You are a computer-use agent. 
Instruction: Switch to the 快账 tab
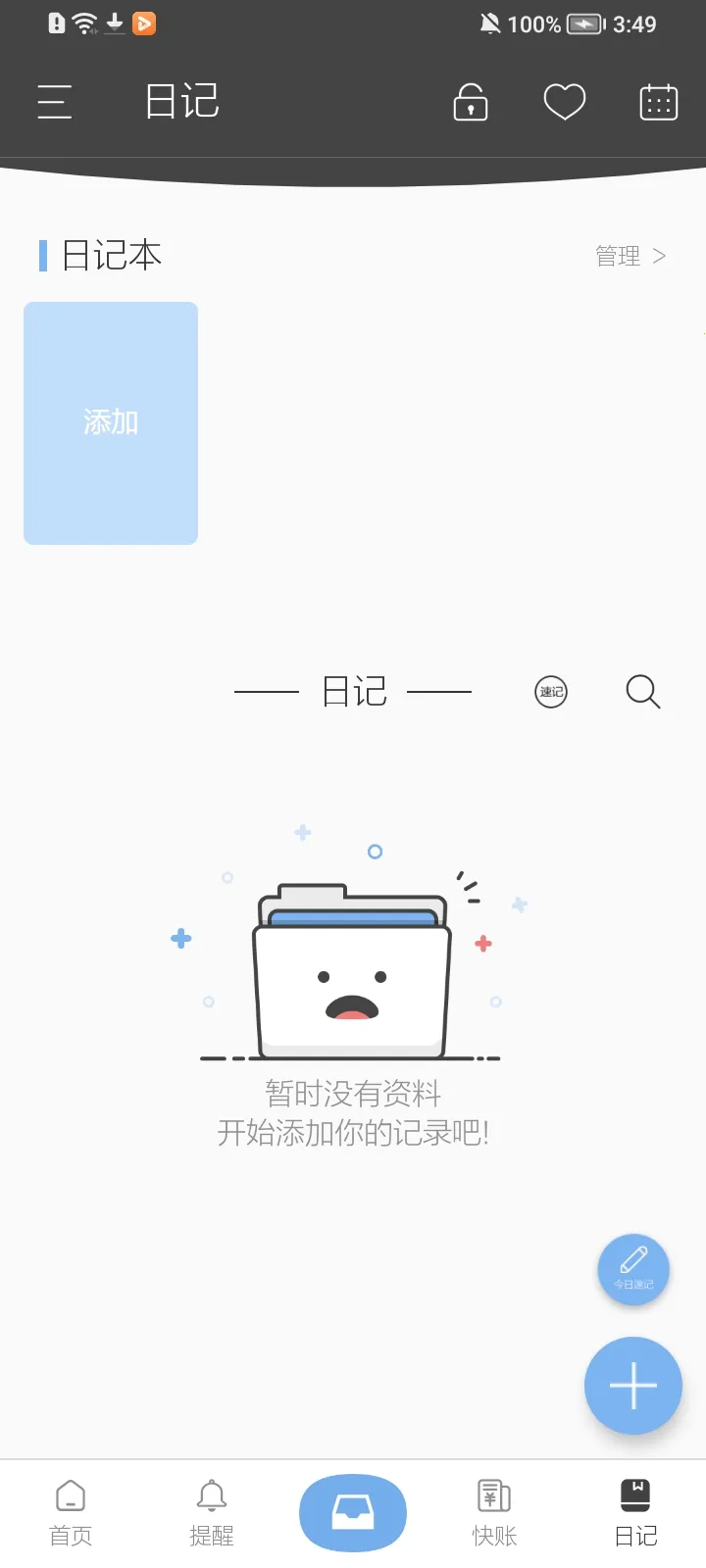(x=494, y=1513)
